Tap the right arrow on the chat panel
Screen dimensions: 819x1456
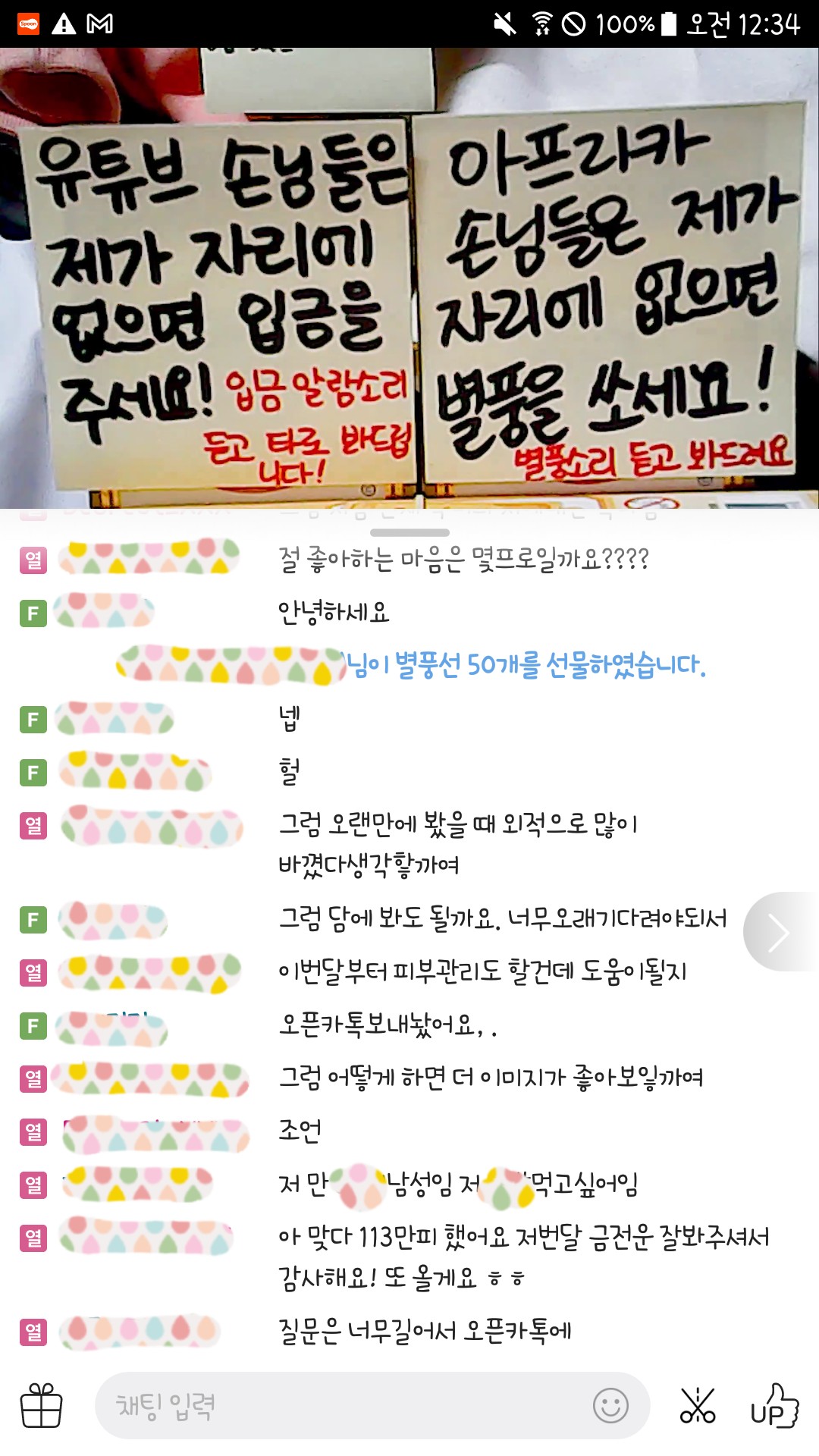pos(779,932)
